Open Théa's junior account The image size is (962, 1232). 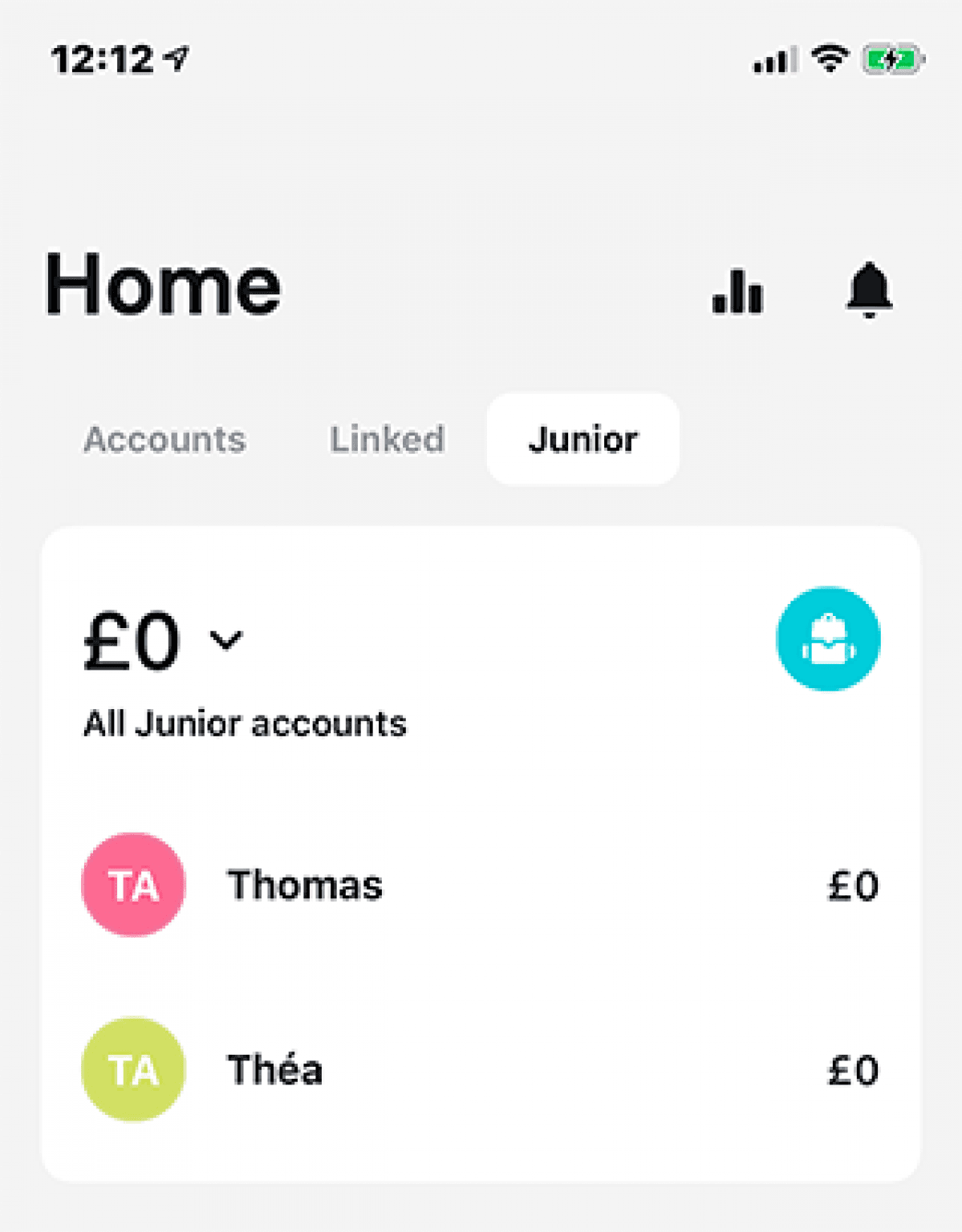point(275,1070)
